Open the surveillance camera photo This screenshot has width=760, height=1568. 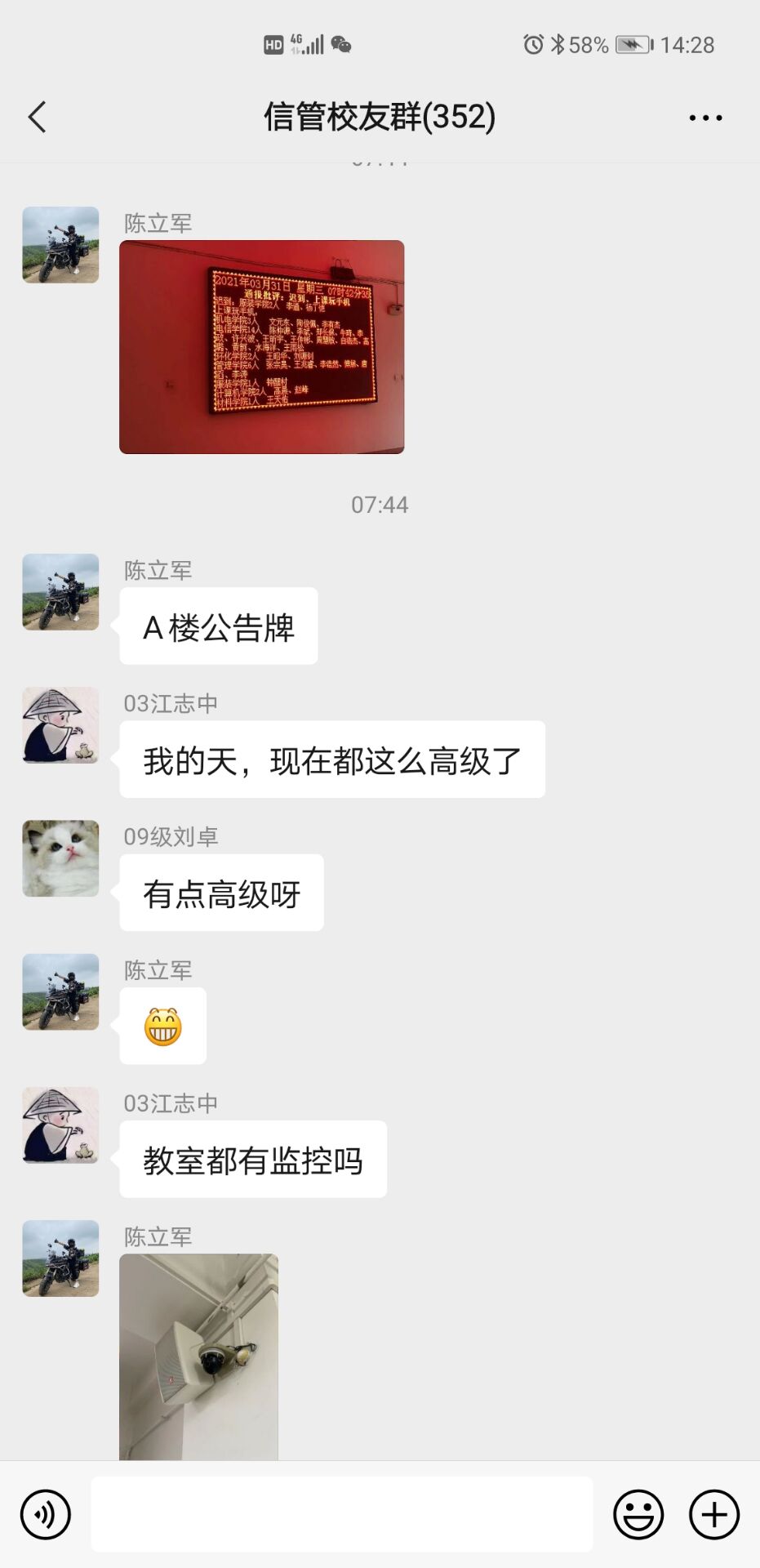pyautogui.click(x=199, y=1356)
